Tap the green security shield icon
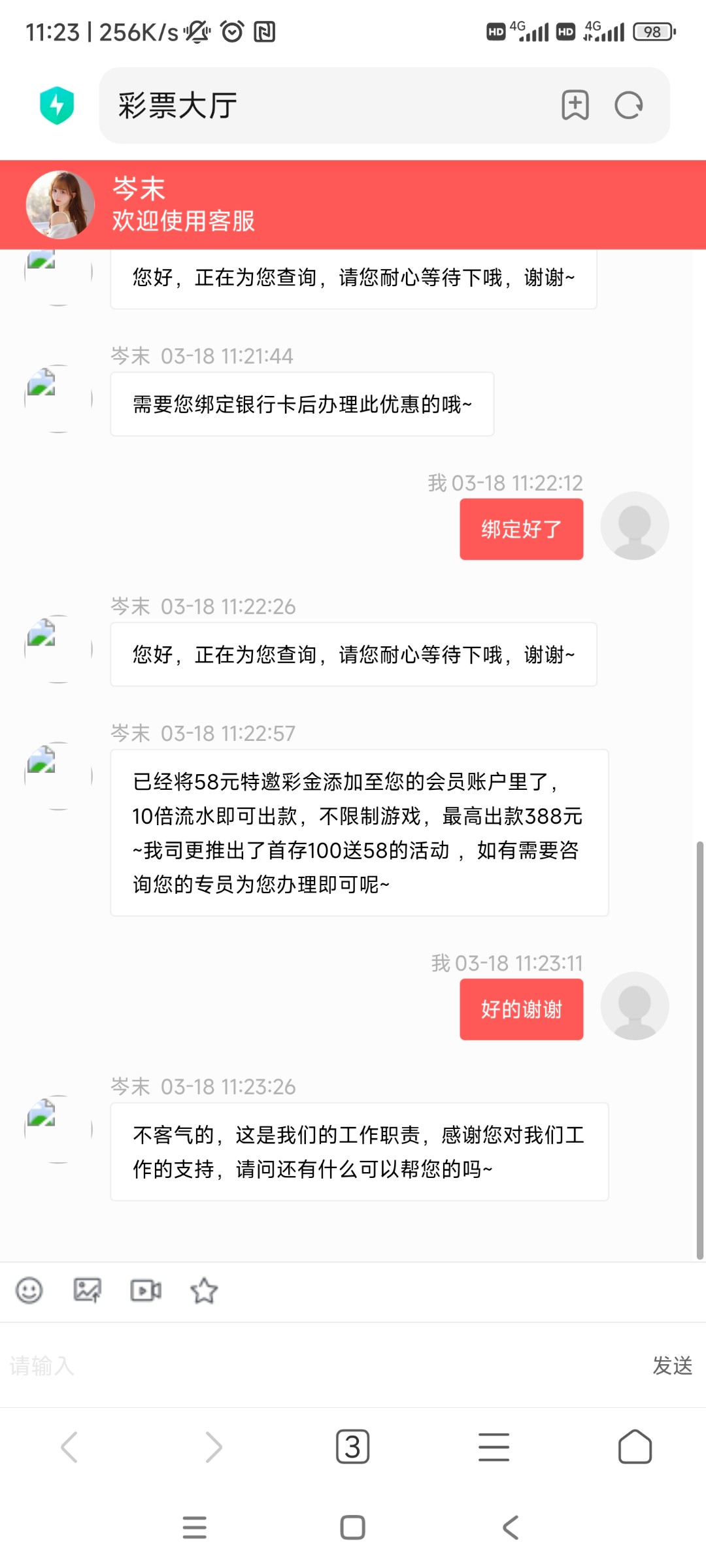Screen dimensions: 706x1568 tap(58, 105)
